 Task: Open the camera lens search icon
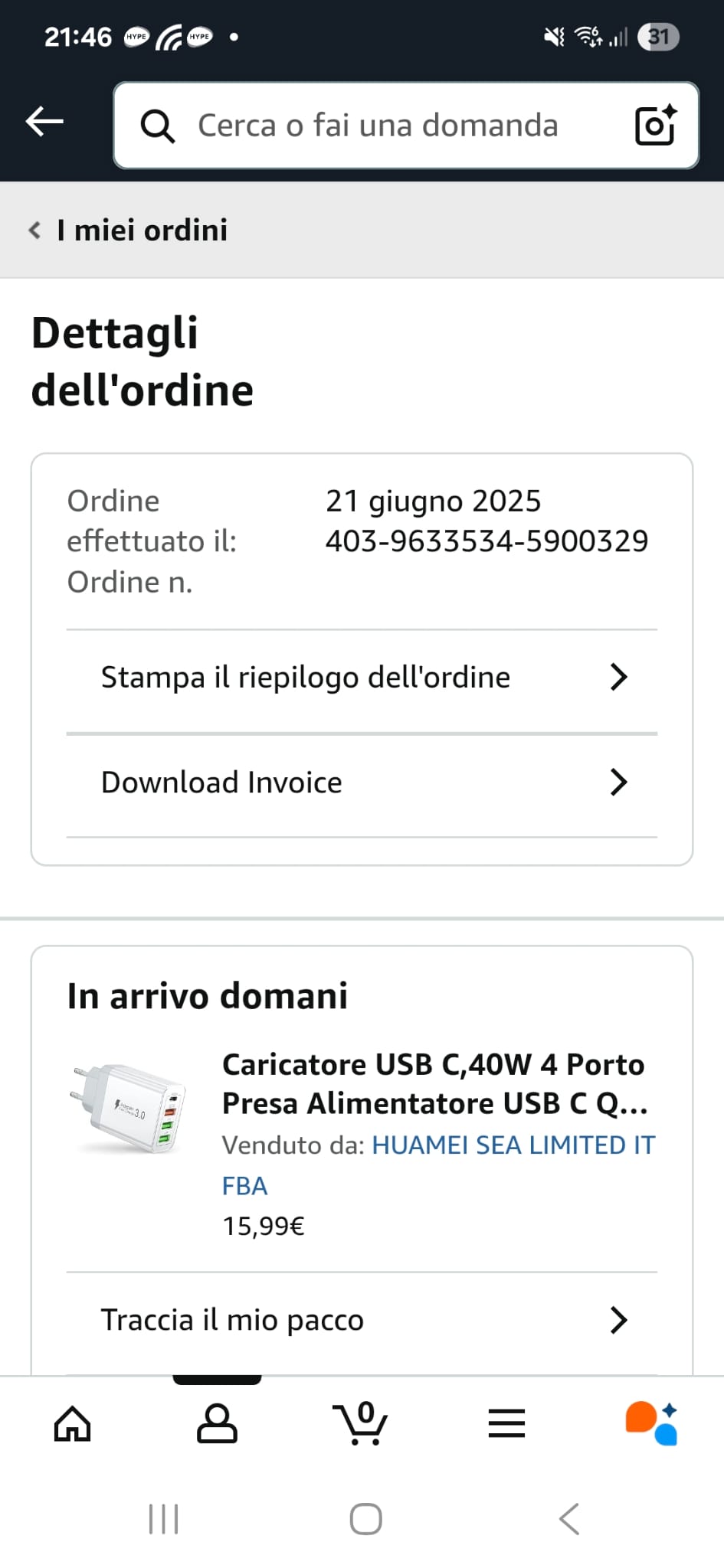(x=655, y=125)
